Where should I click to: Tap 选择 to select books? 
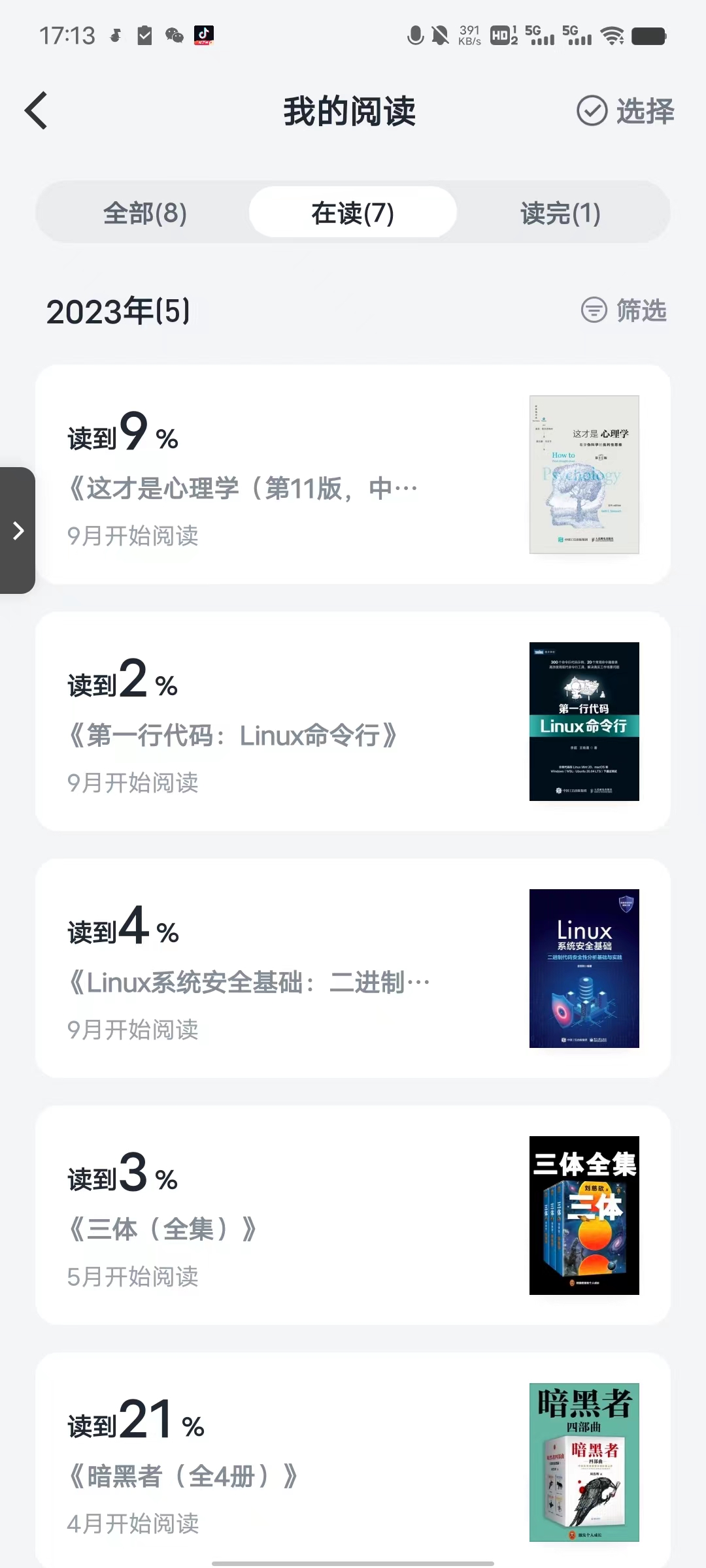tap(625, 110)
